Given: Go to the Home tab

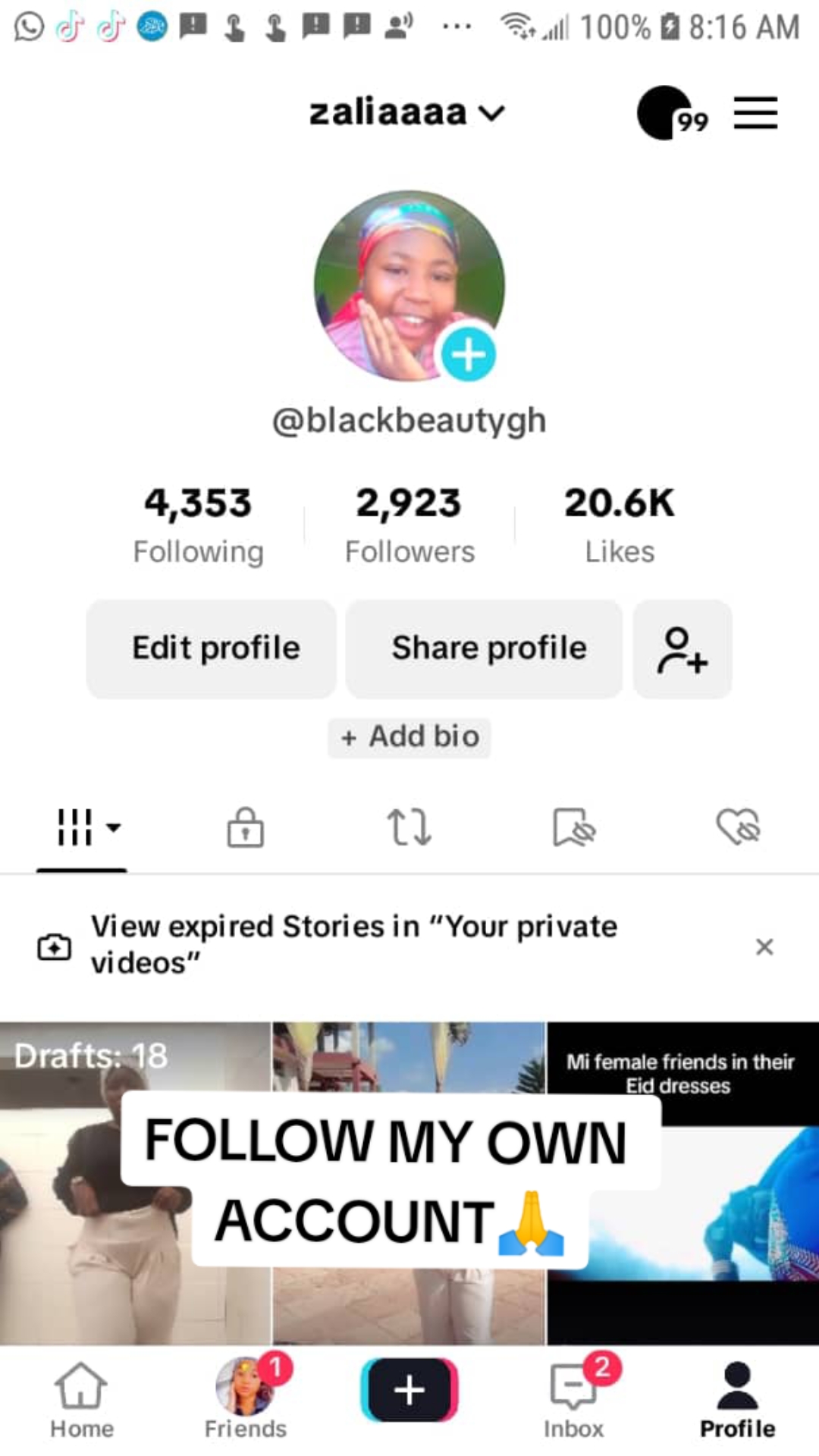Looking at the screenshot, I should pyautogui.click(x=82, y=1399).
